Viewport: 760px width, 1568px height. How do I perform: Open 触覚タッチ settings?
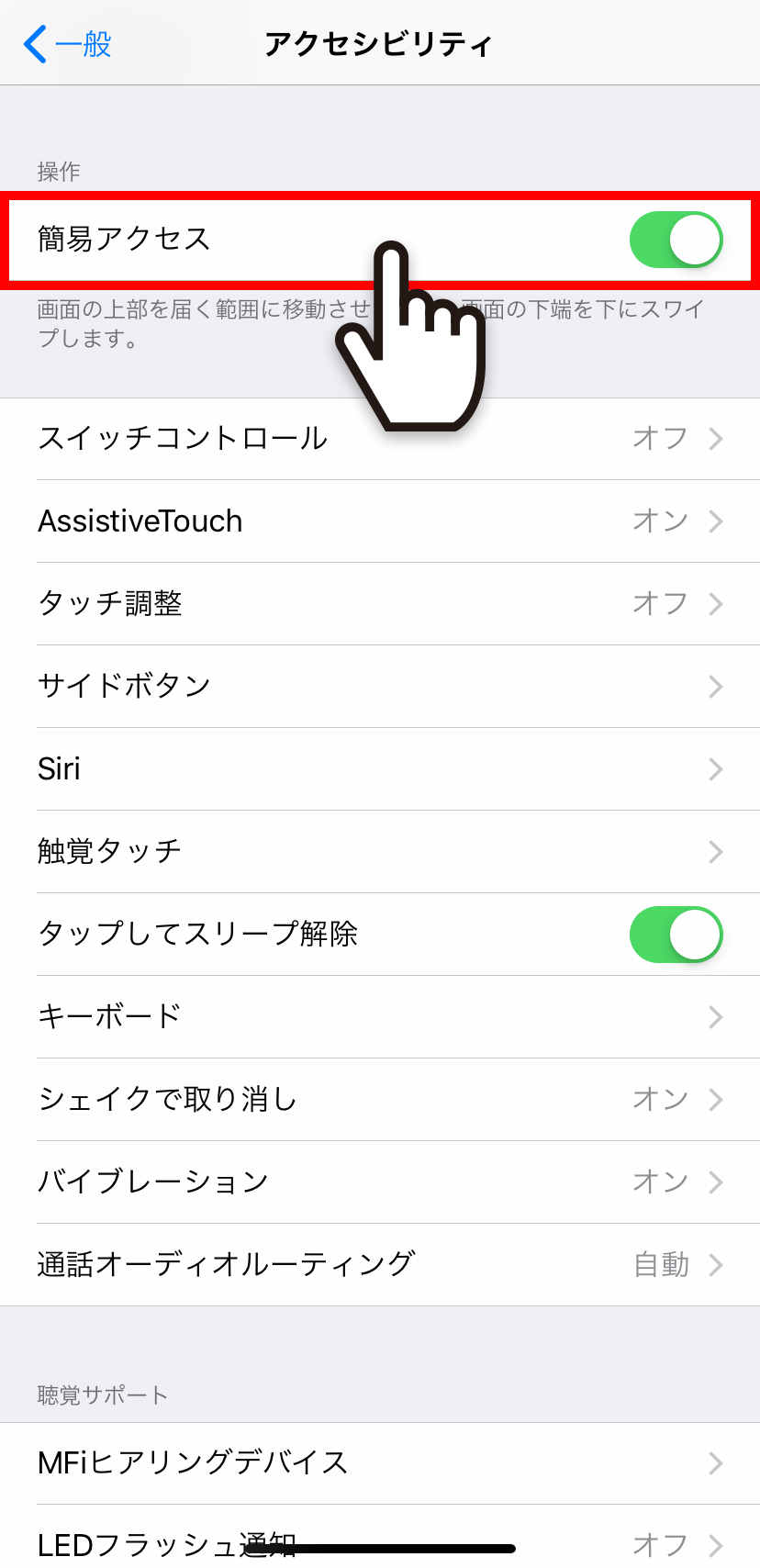click(380, 852)
